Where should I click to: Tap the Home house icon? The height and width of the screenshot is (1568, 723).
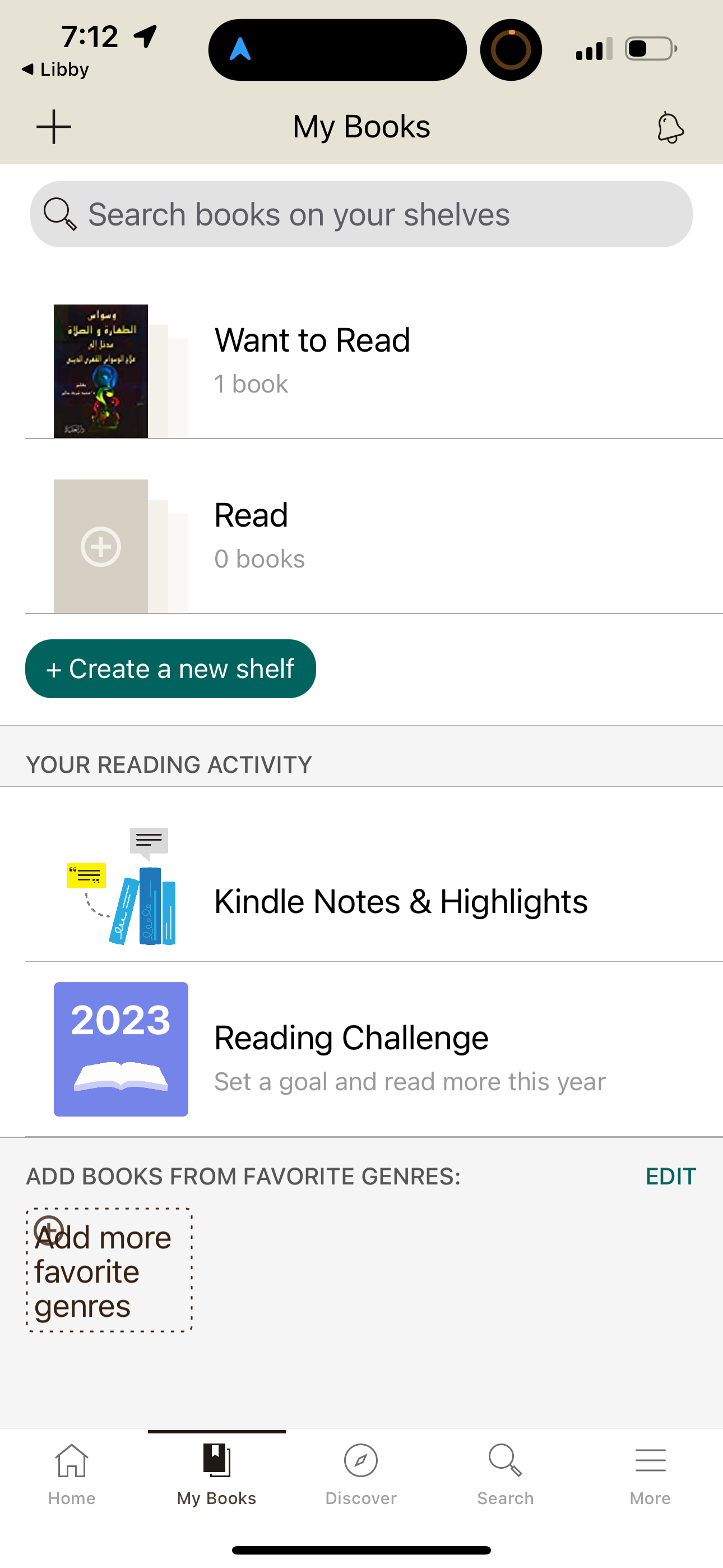71,1461
